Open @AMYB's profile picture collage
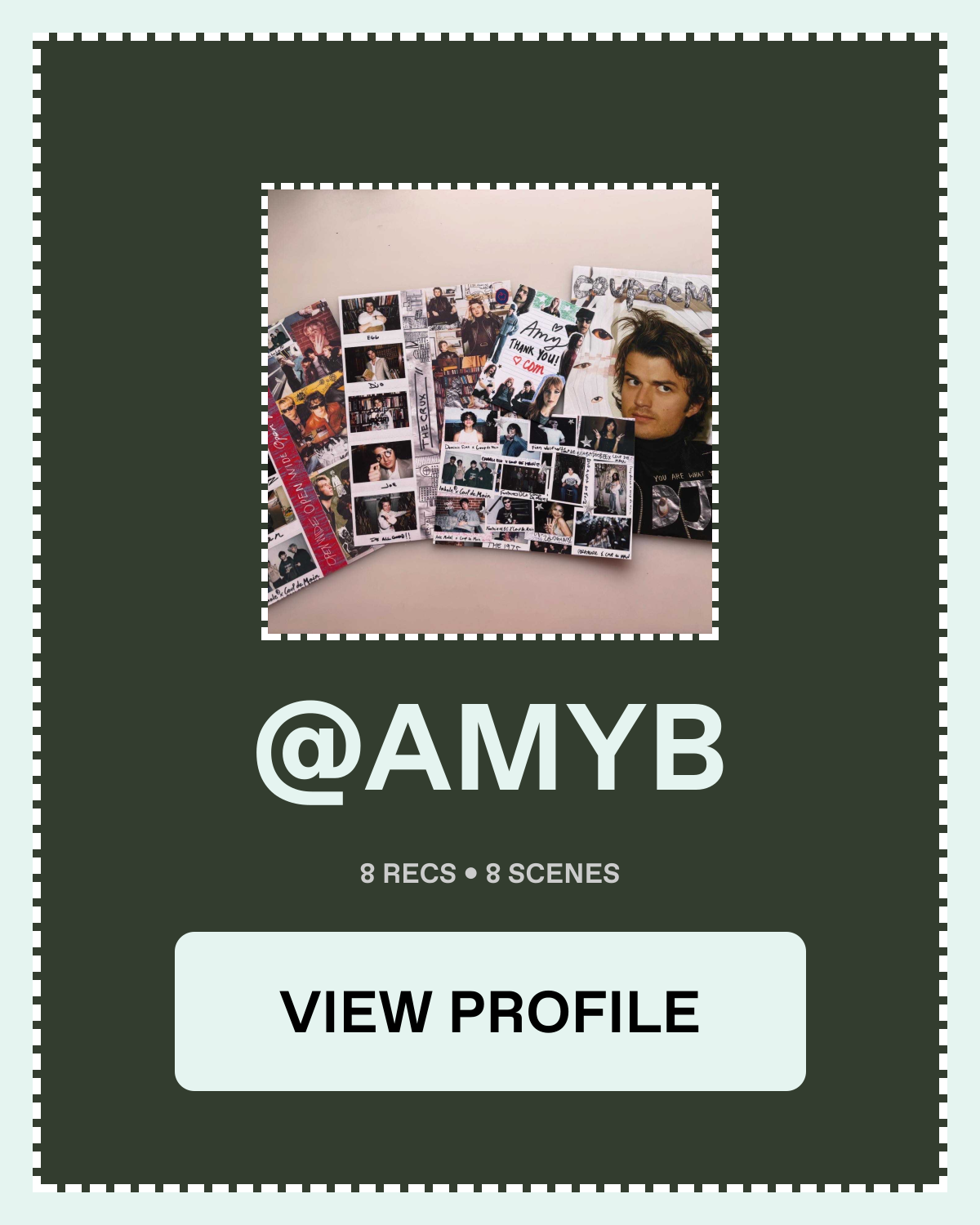The image size is (980, 1225). [x=490, y=412]
